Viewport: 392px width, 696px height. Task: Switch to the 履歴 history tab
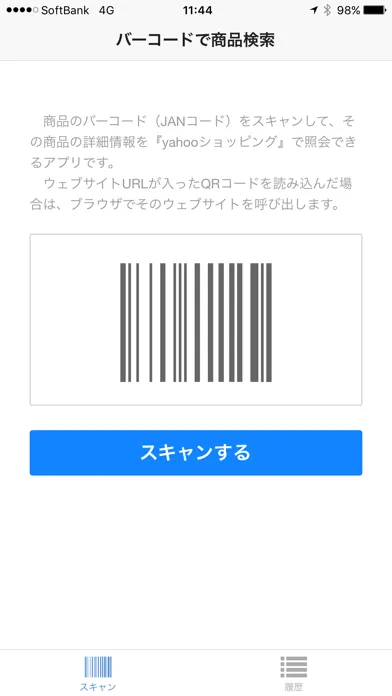[293, 673]
